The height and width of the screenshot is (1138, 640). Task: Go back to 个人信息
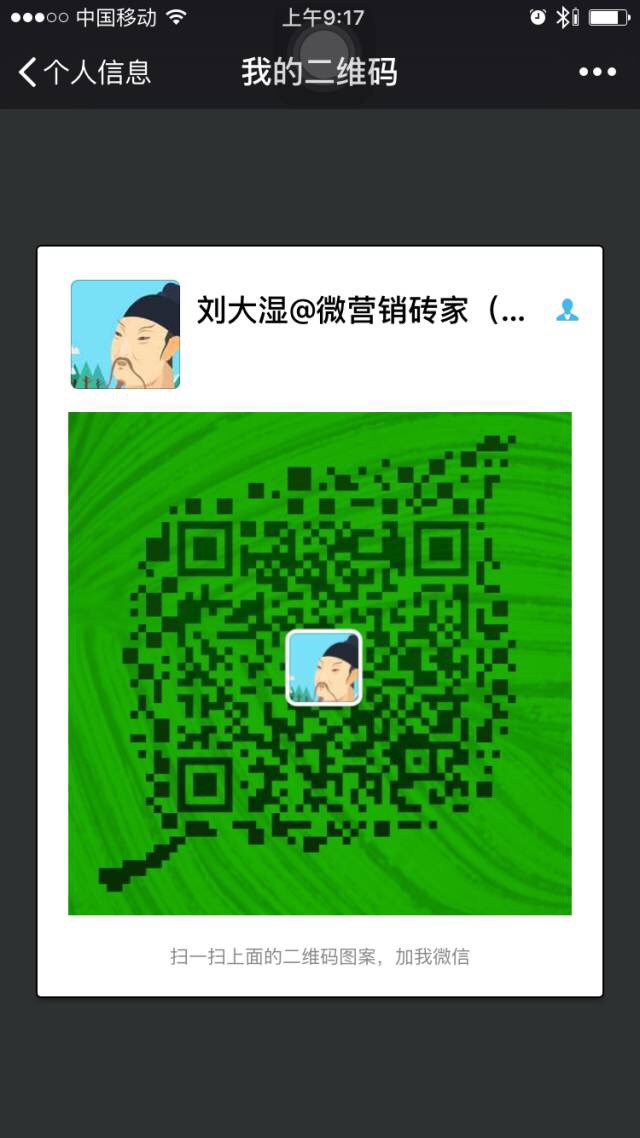(84, 72)
